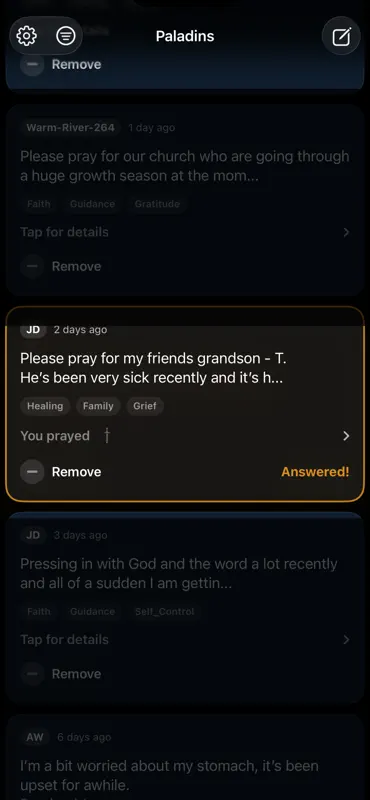Remove the answered grandson prayer request
This screenshot has height=800, width=370.
click(61, 472)
